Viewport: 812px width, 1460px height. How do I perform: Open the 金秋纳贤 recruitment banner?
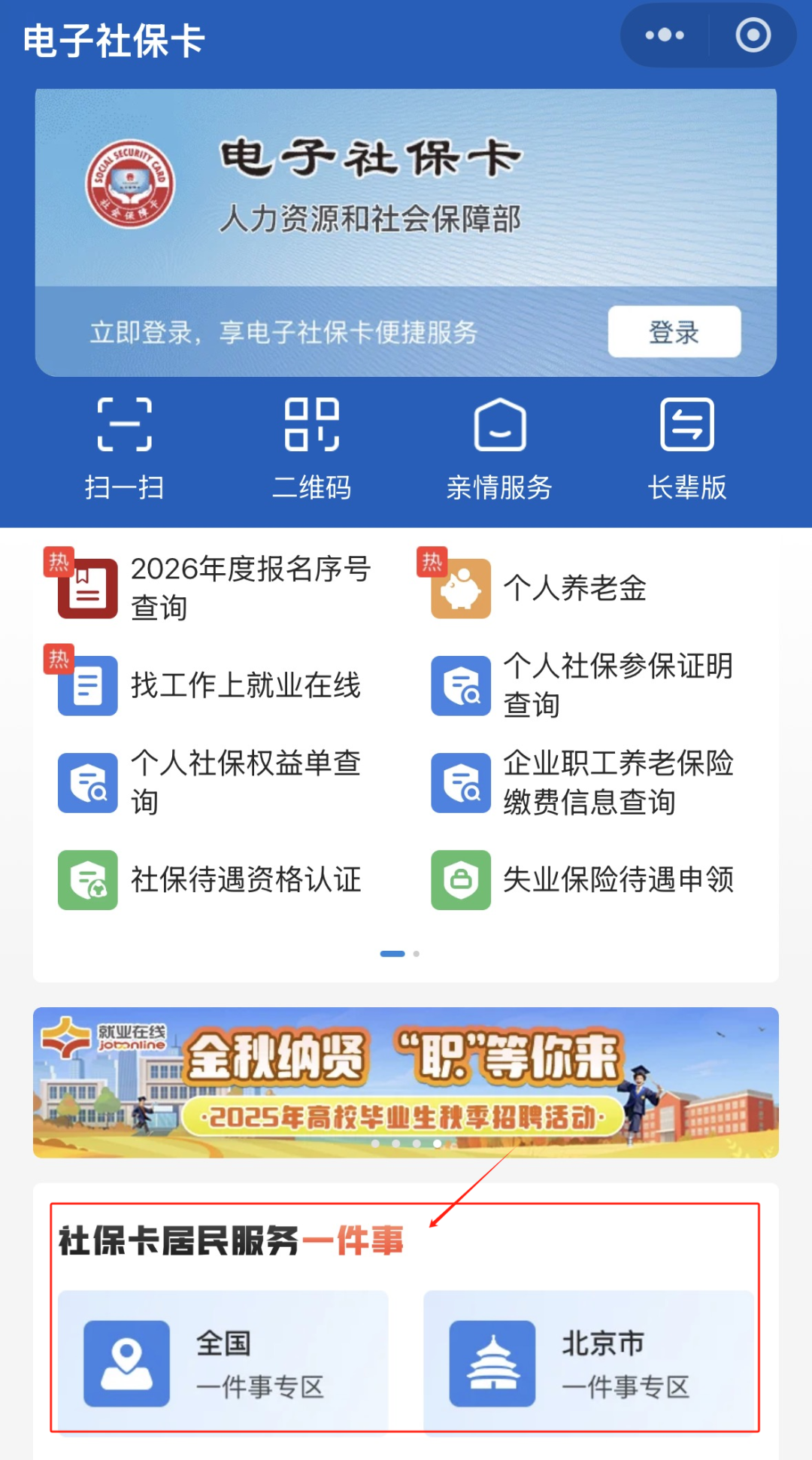(x=406, y=1082)
